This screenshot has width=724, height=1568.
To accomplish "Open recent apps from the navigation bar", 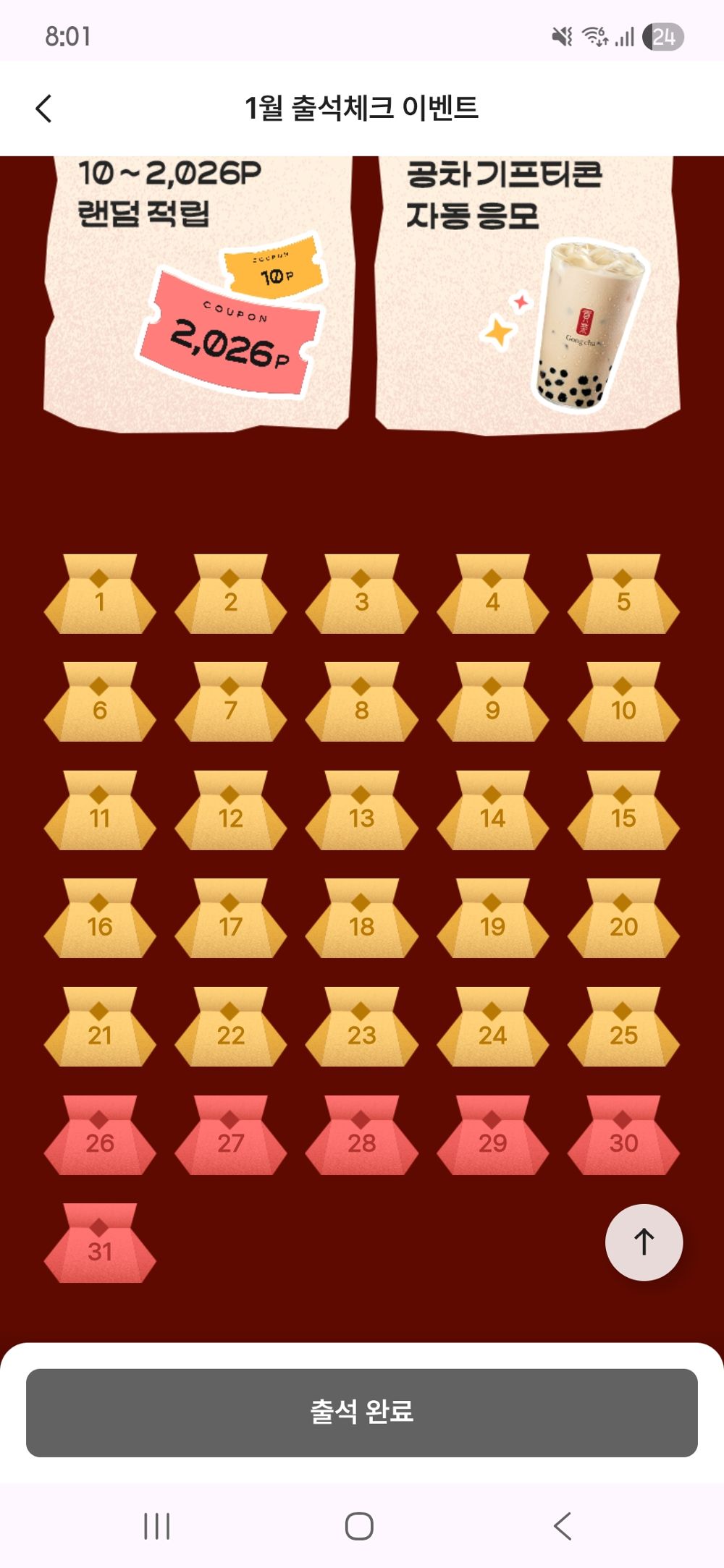I will coord(156,1526).
